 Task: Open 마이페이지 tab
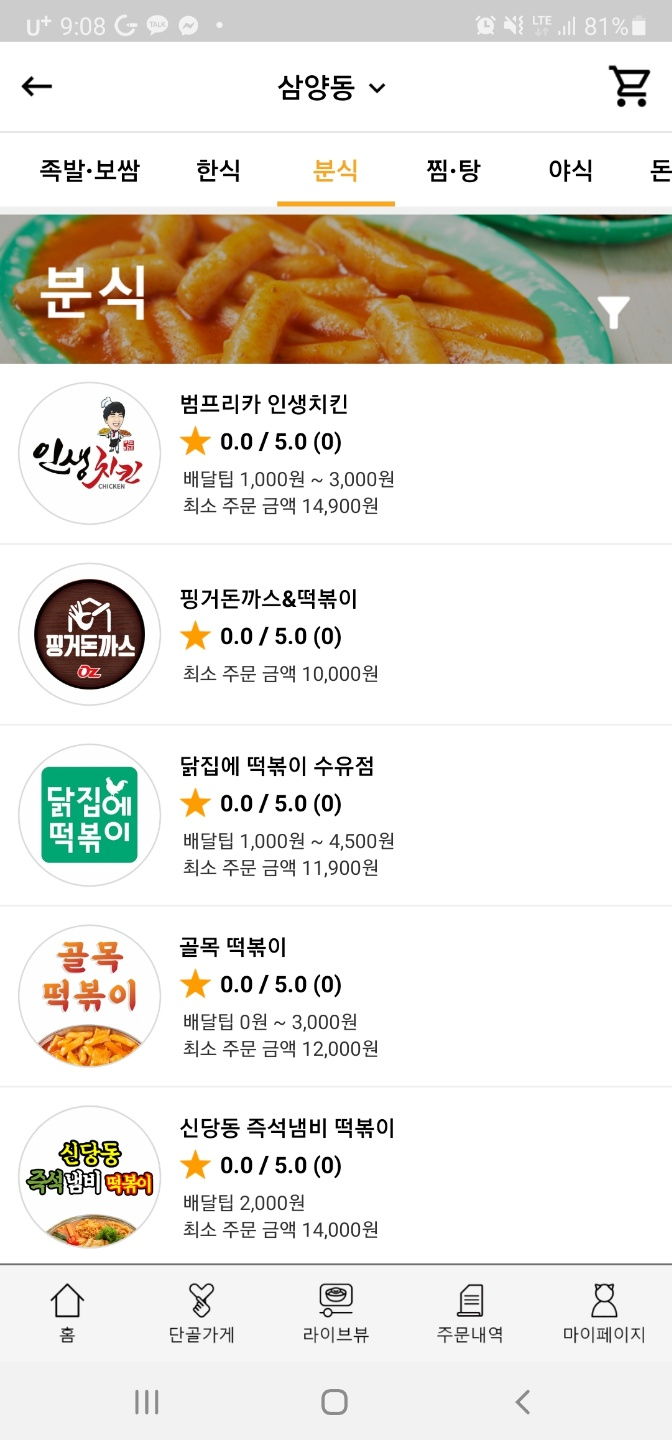(x=604, y=1313)
